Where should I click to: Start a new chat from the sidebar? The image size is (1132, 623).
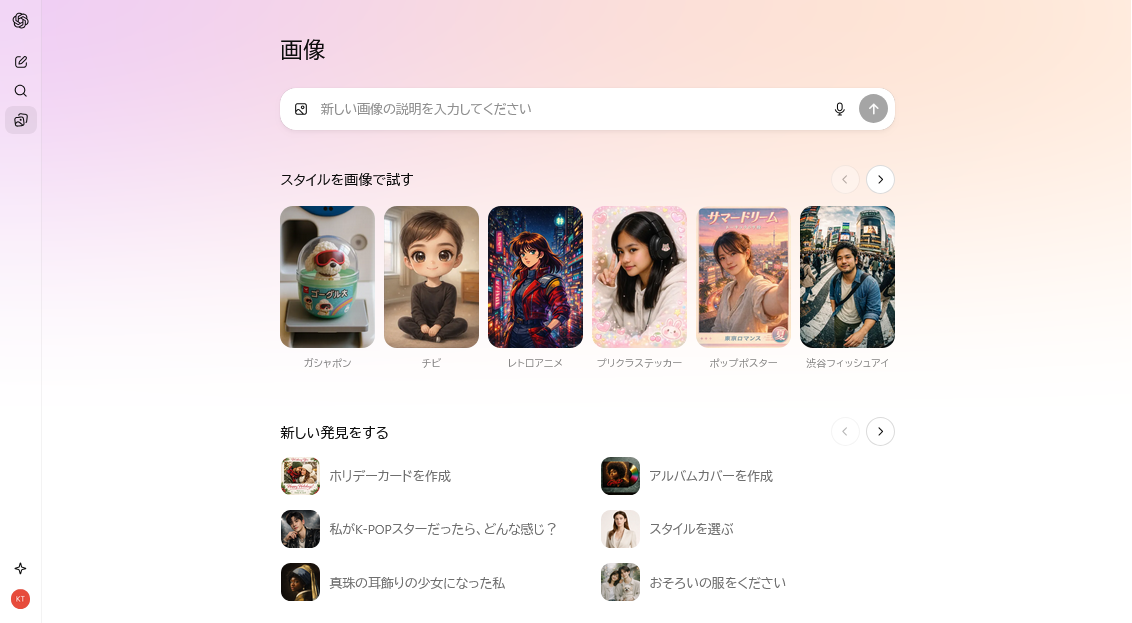pos(20,62)
